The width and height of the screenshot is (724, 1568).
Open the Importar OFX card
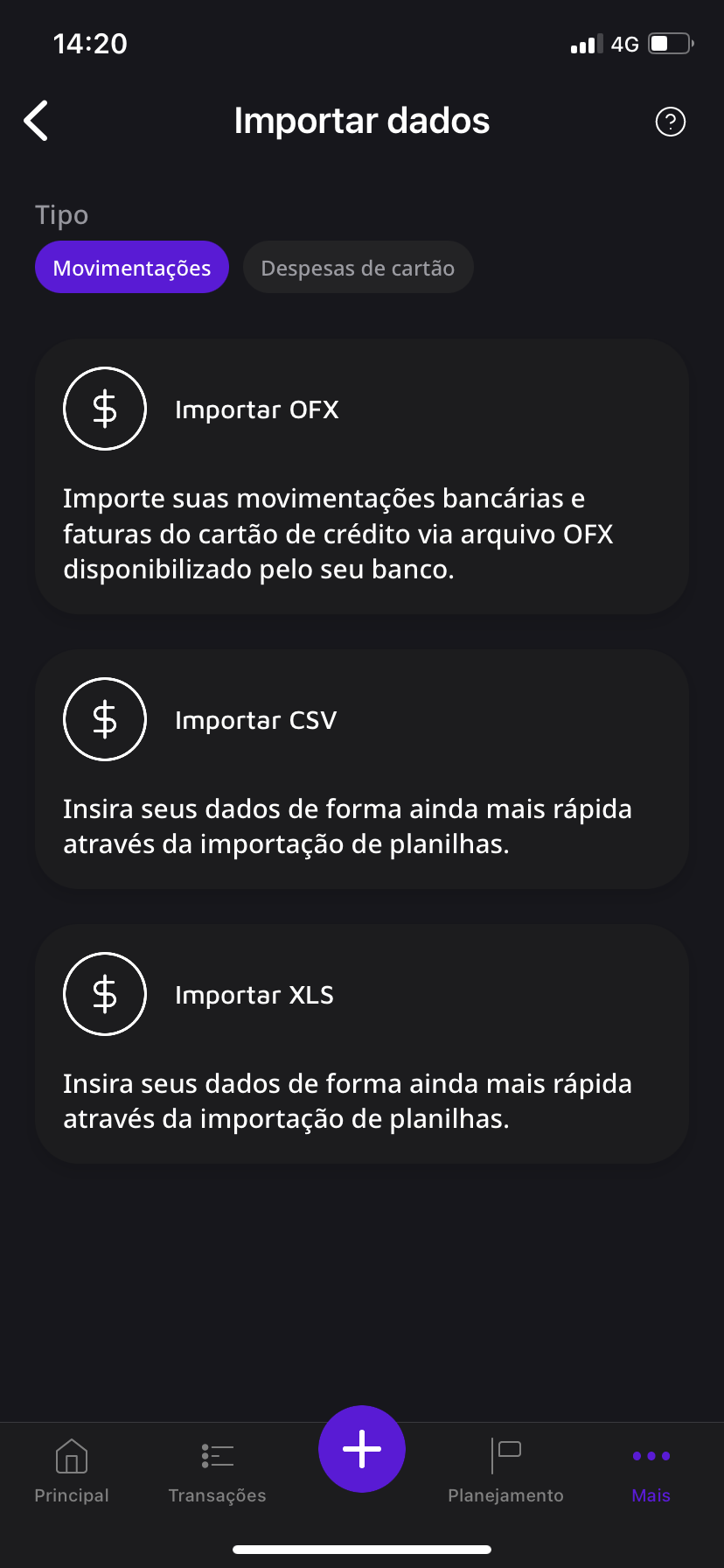click(362, 477)
